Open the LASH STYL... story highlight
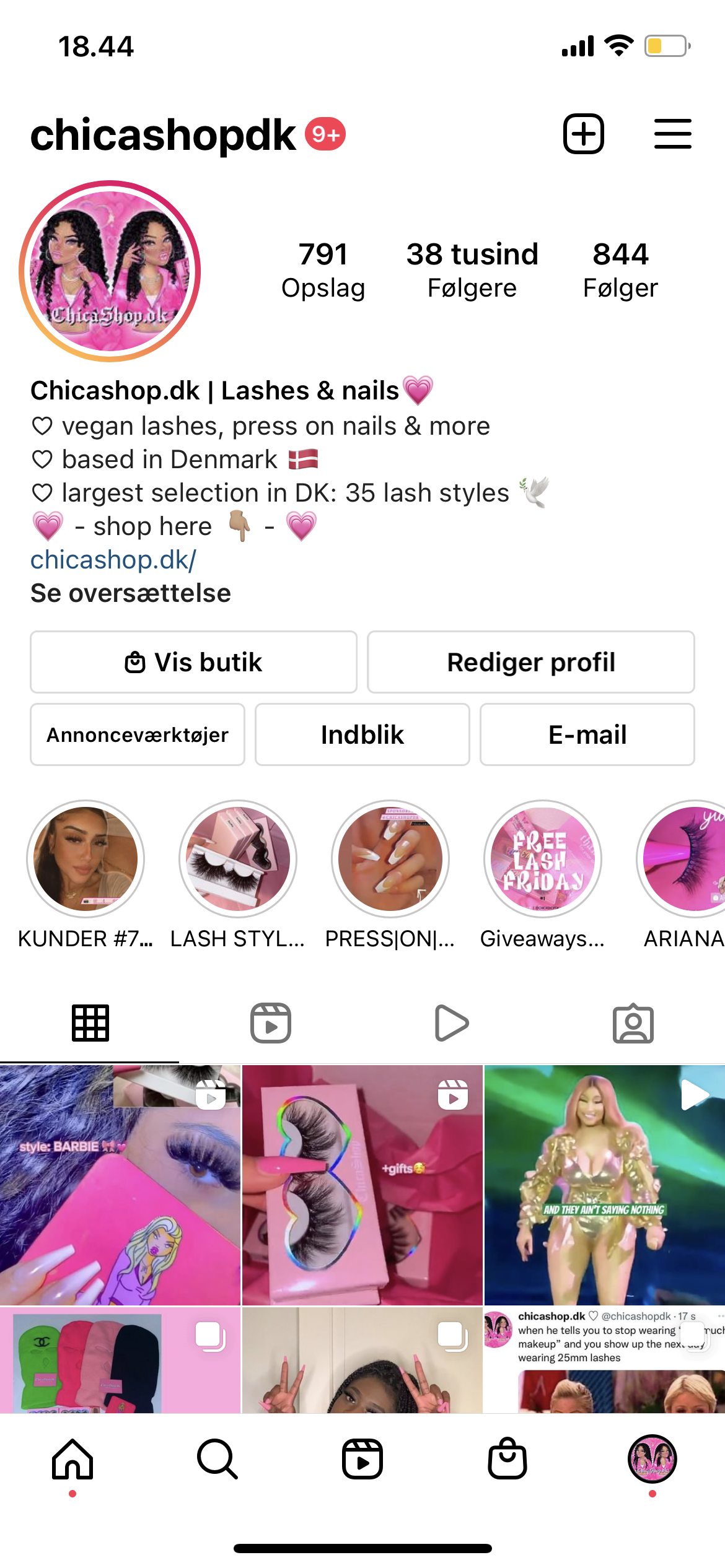Viewport: 725px width, 1568px height. 238,859
